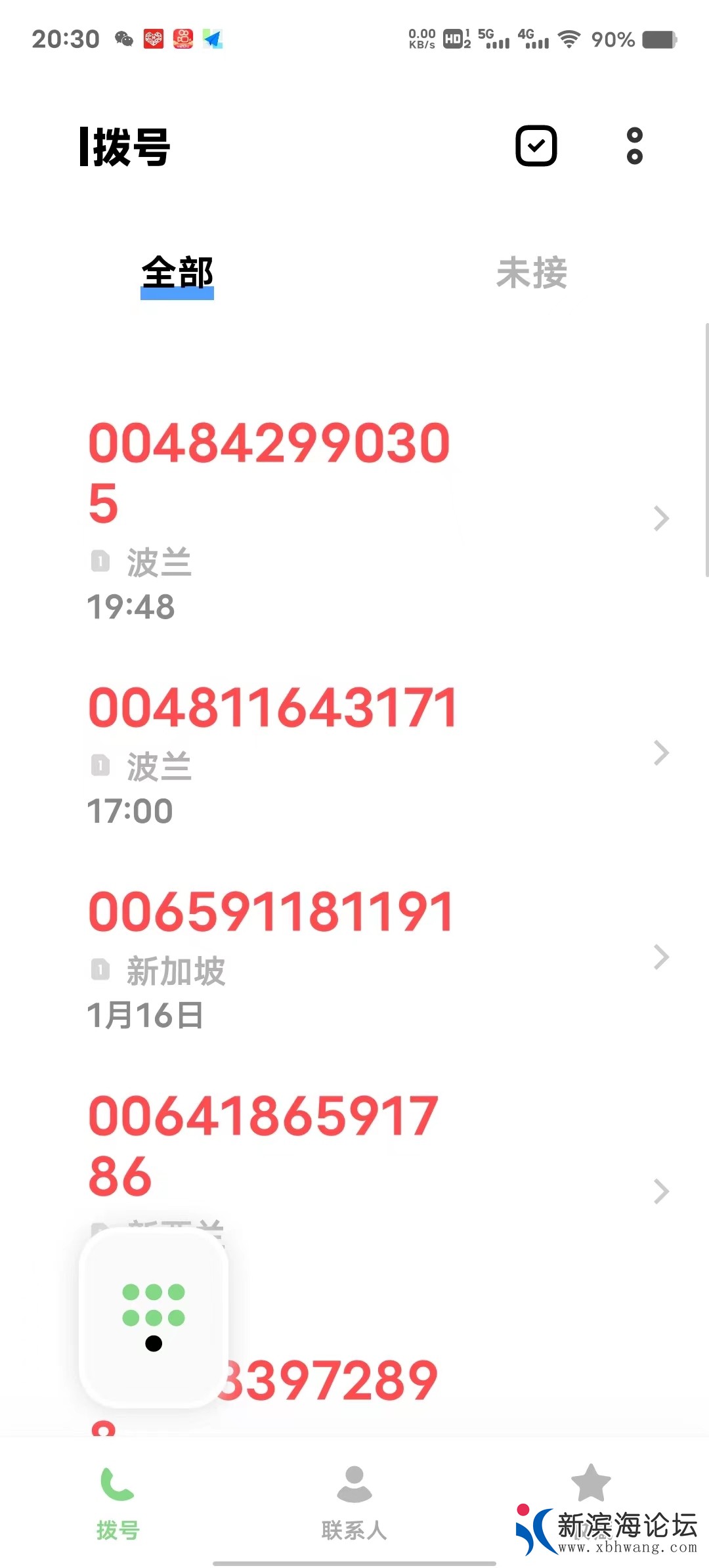View details arrow for 0064186591786
The image size is (709, 1568).
click(x=661, y=1191)
